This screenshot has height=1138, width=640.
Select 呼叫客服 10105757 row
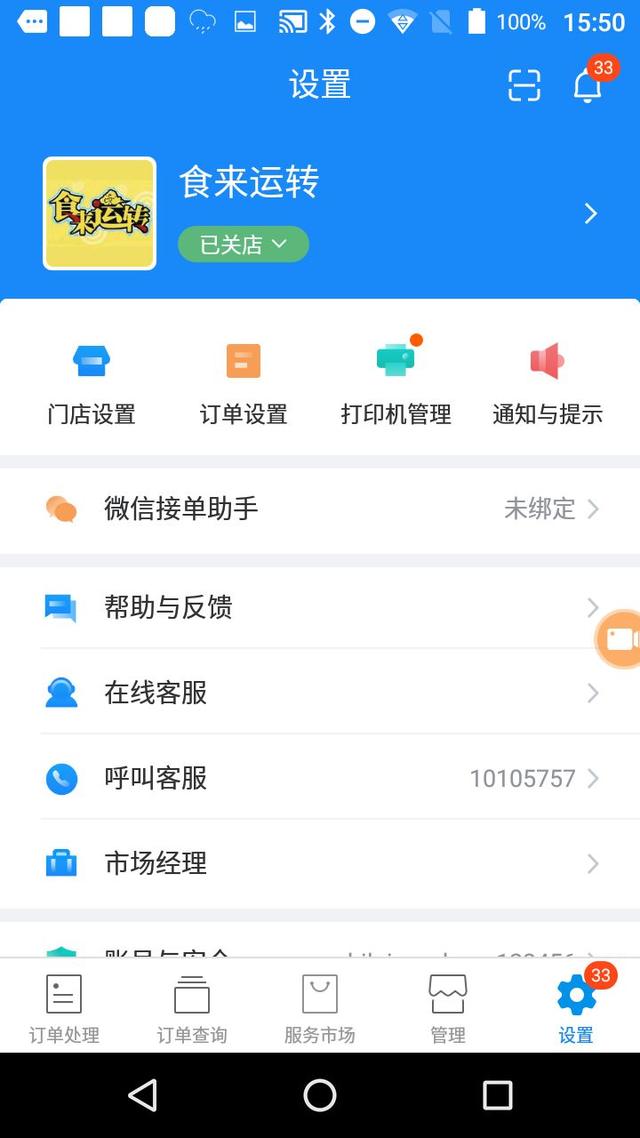pyautogui.click(x=320, y=778)
